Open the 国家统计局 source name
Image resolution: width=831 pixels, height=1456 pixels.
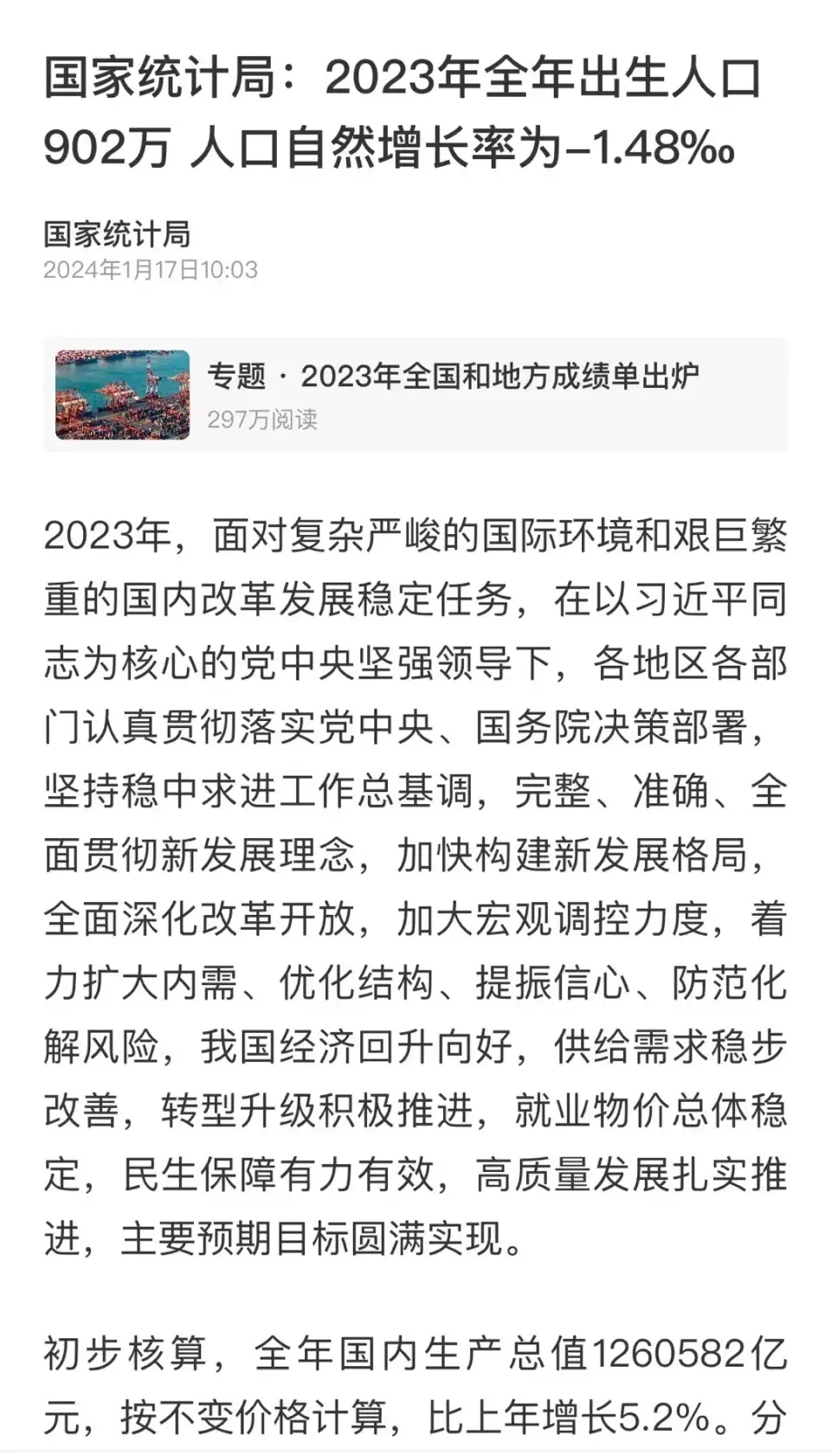click(x=117, y=234)
